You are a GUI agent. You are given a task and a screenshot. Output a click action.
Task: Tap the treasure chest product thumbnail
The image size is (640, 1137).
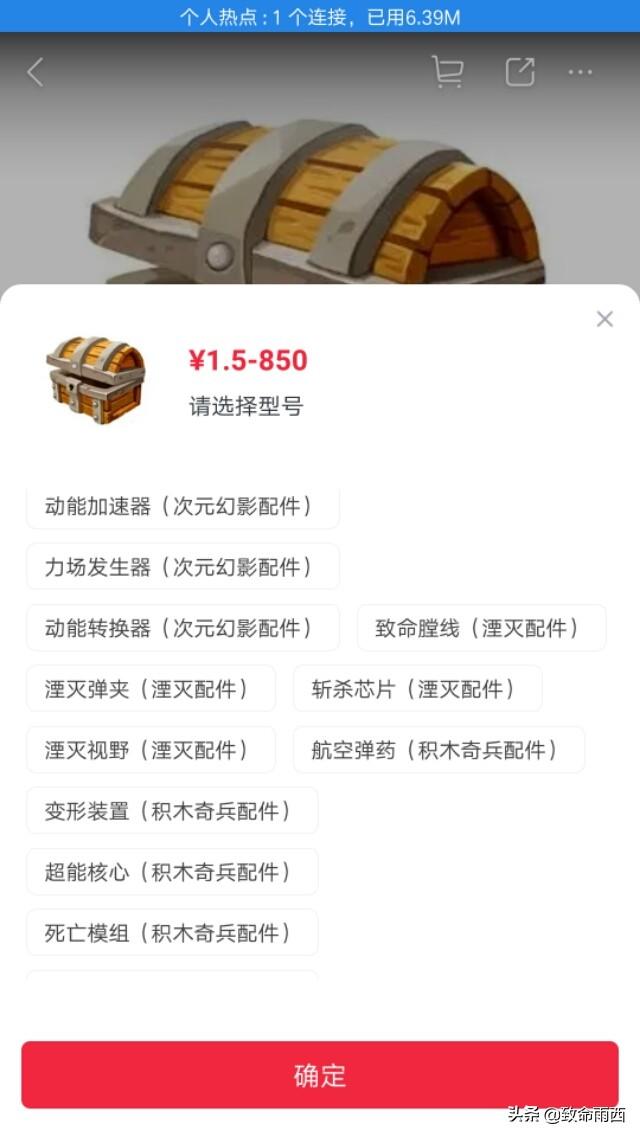(x=96, y=380)
